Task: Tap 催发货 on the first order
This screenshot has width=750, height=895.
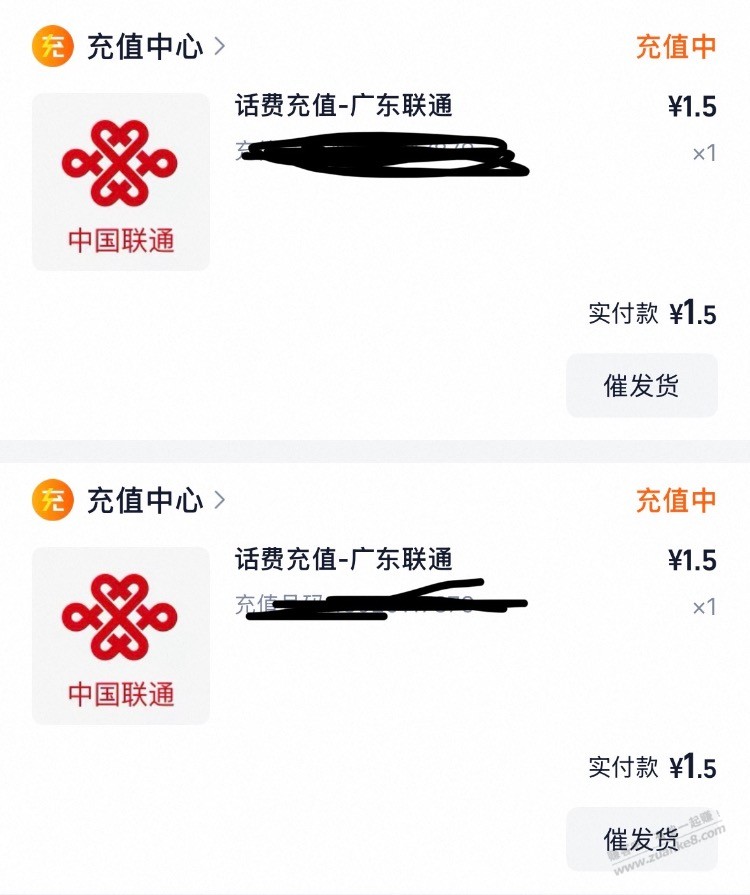Action: coord(642,385)
